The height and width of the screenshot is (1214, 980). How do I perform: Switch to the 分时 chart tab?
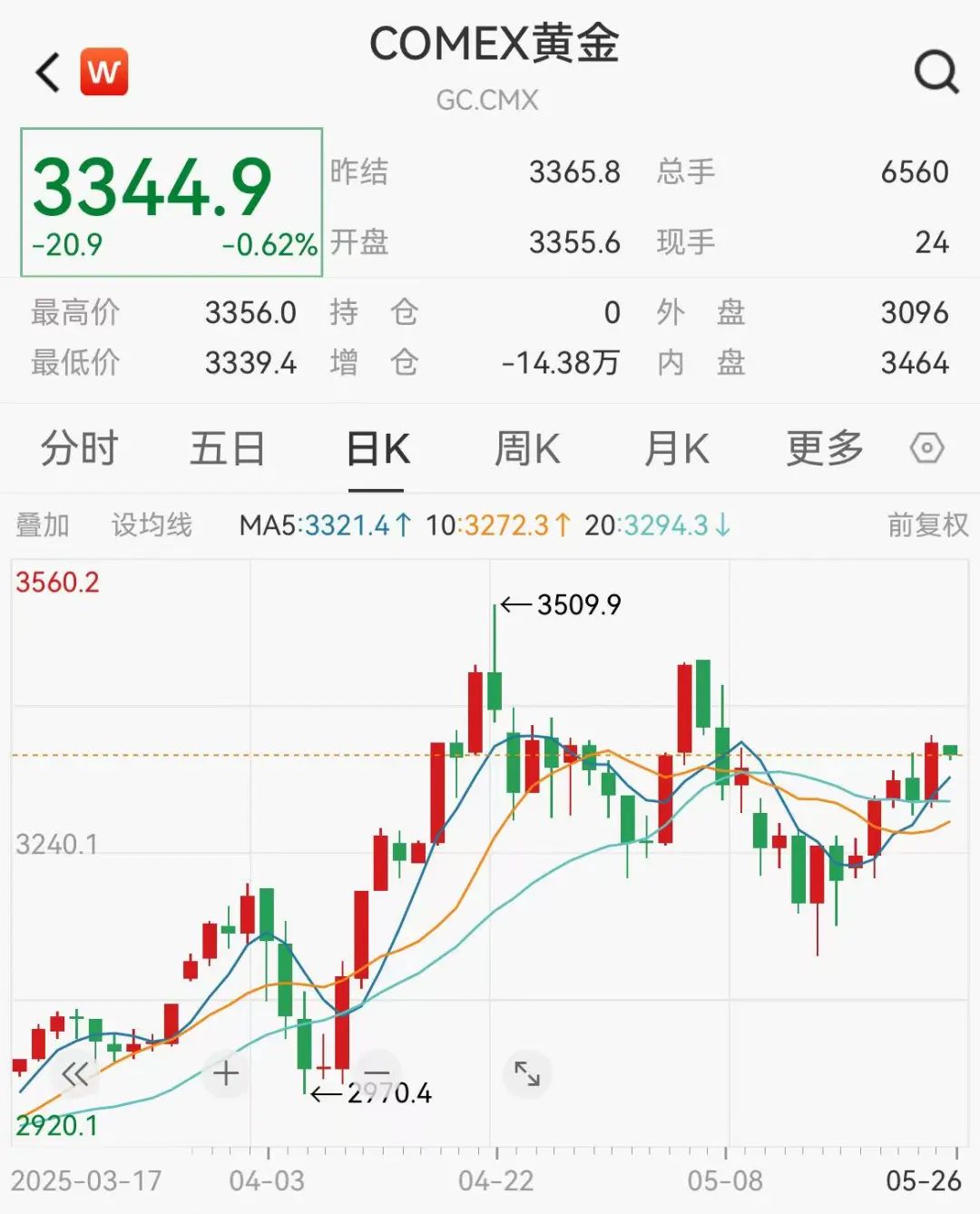(79, 448)
